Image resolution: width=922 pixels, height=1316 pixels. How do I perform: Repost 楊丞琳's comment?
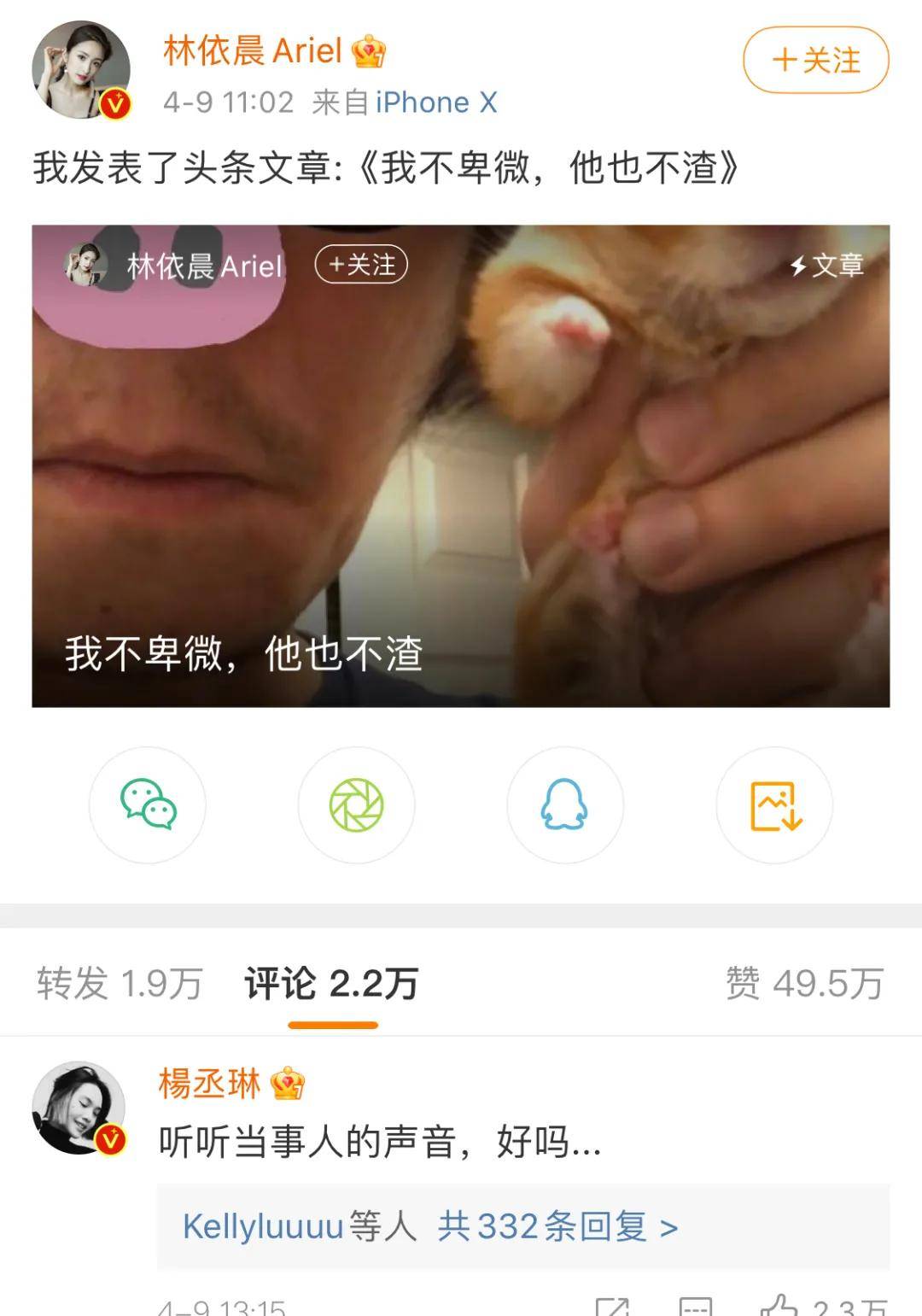point(612,1307)
